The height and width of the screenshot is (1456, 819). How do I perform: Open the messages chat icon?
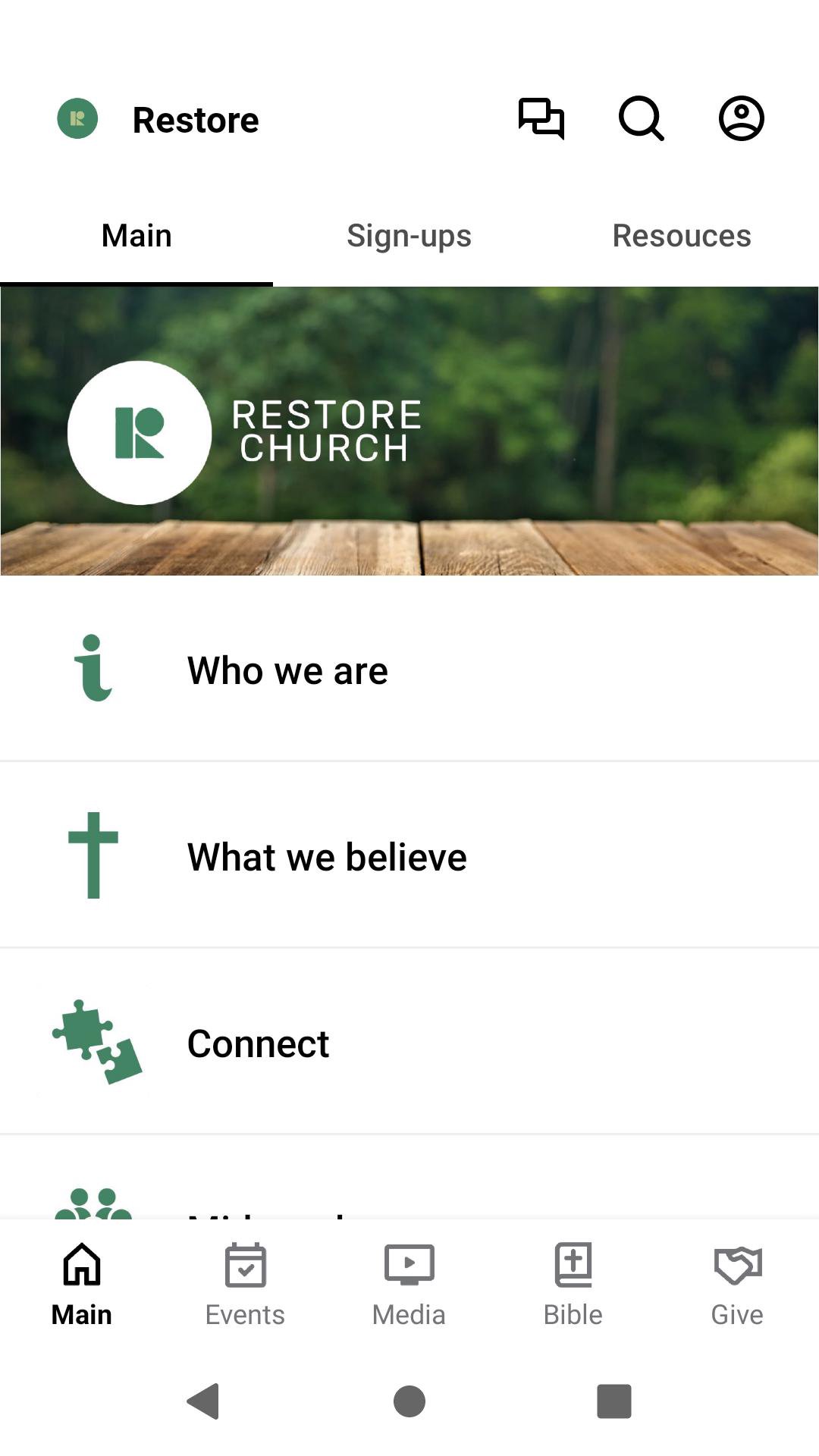541,119
